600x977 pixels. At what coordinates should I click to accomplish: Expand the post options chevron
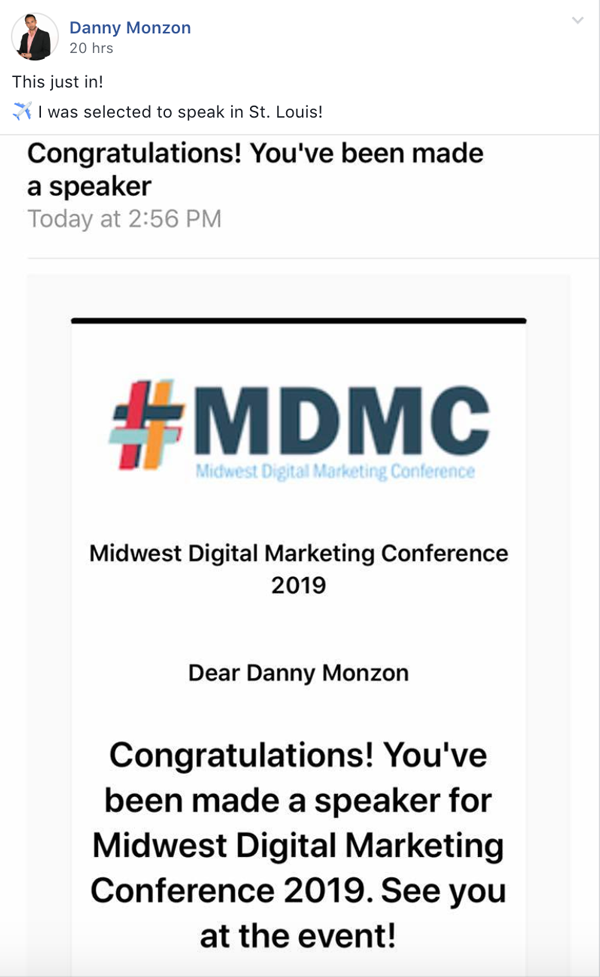point(578,21)
